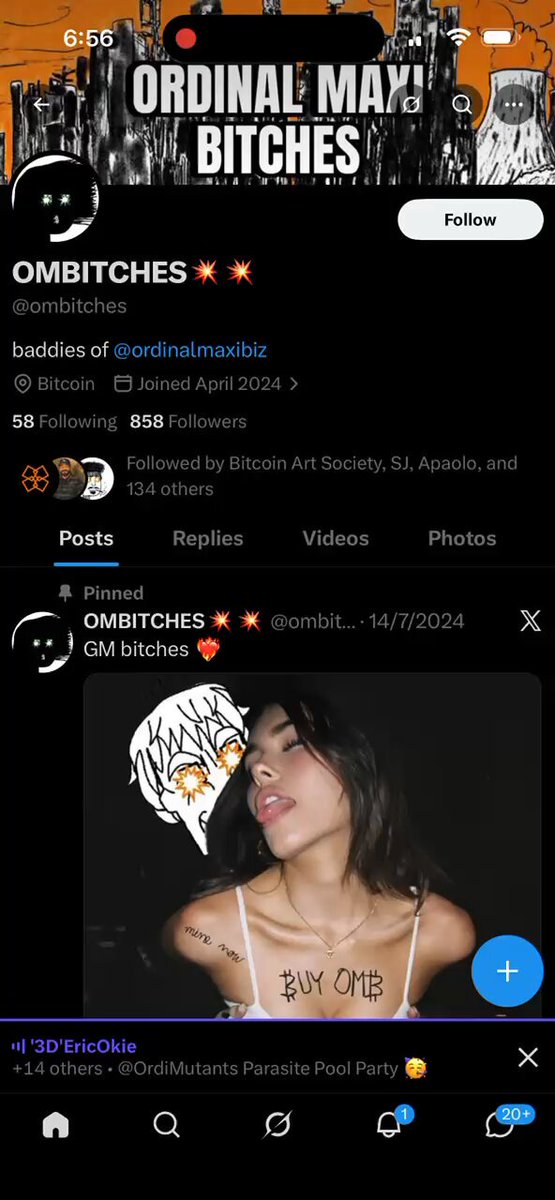Image resolution: width=555 pixels, height=1200 pixels.
Task: Open the profile picture
Action: (x=55, y=197)
